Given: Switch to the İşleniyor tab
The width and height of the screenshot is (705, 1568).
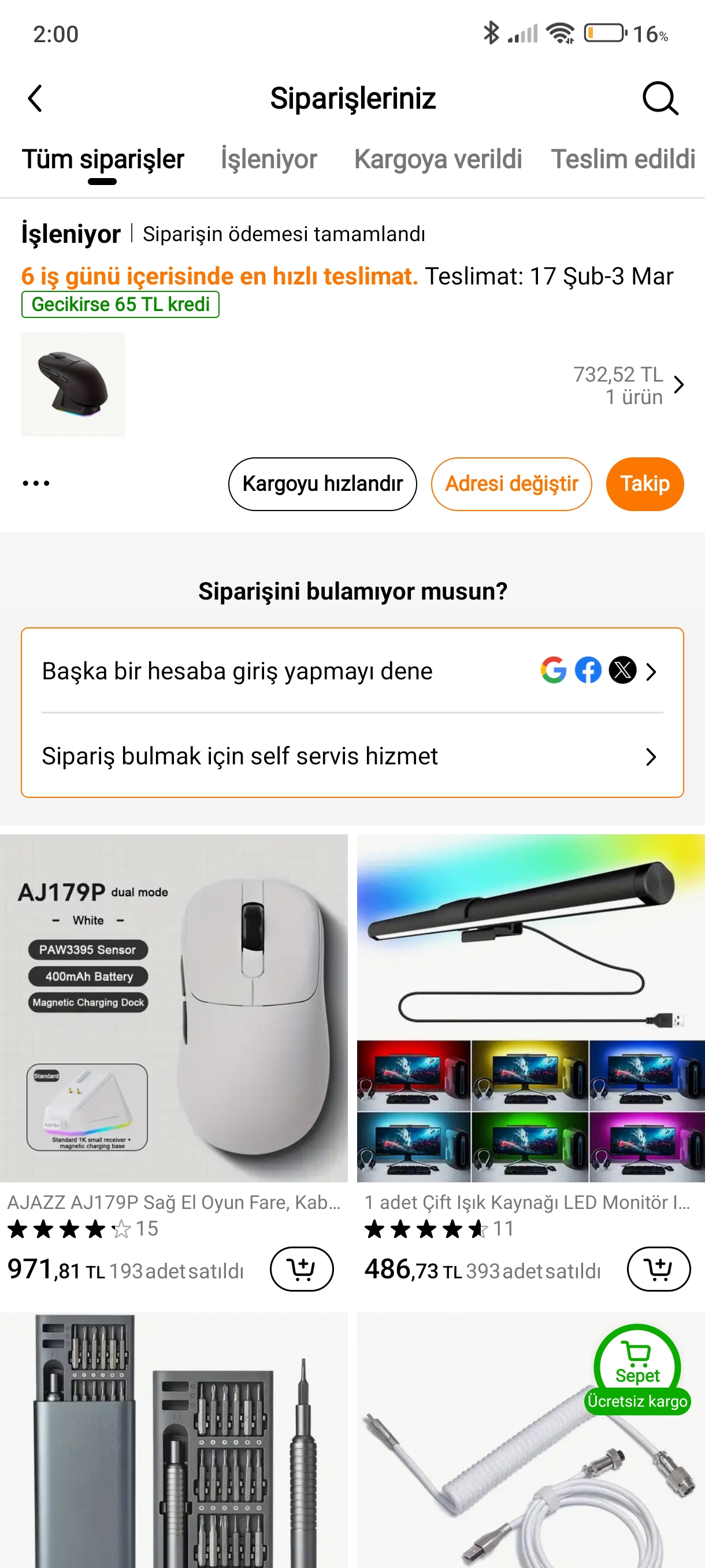Looking at the screenshot, I should click(x=268, y=160).
